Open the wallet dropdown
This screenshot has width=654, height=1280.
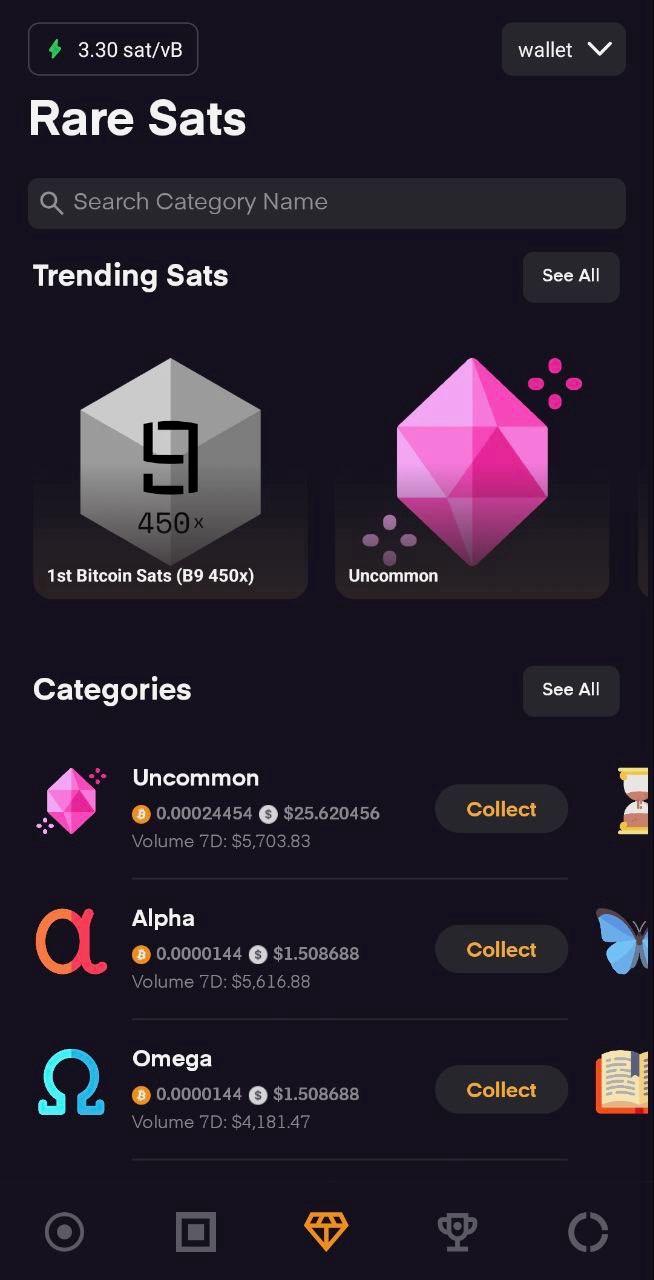[564, 49]
